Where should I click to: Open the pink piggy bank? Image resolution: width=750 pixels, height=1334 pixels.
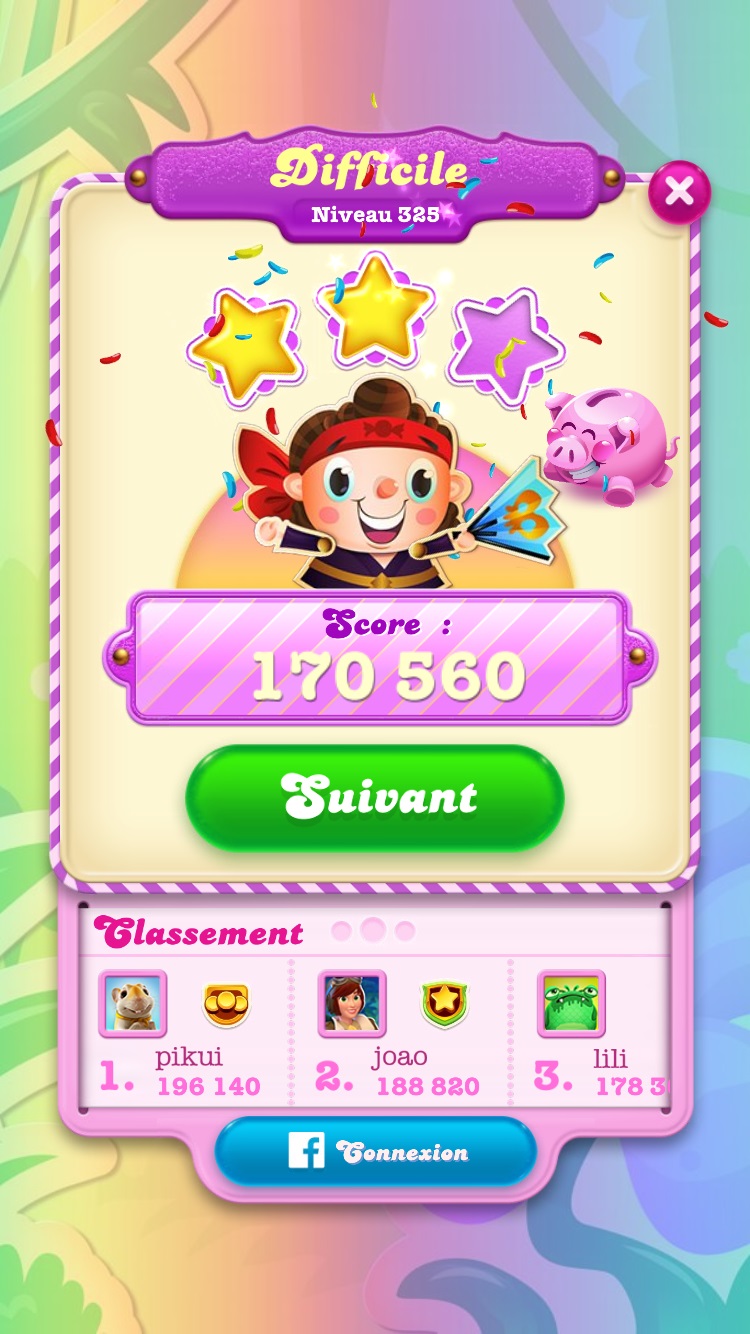click(607, 446)
